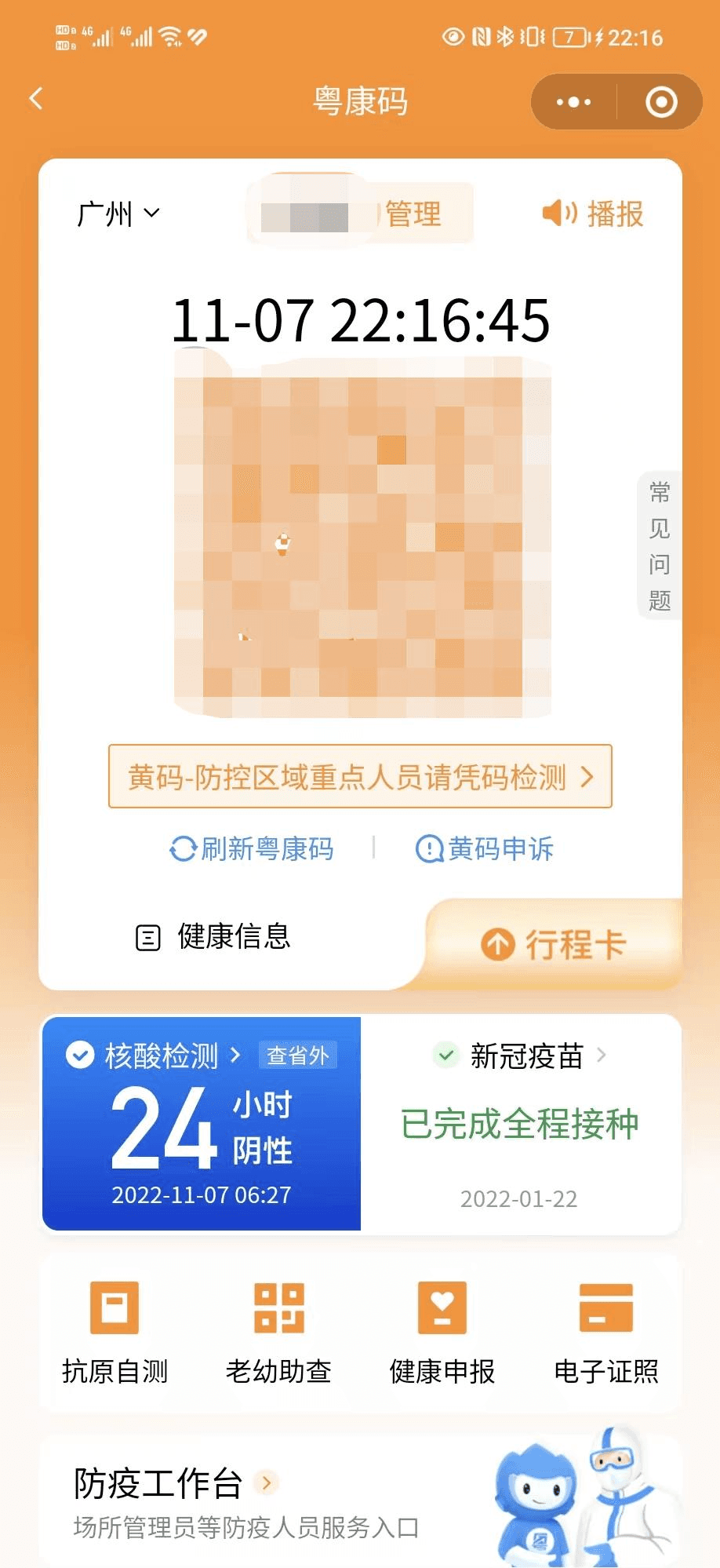Open 黄码申诉 appeal
This screenshot has height=1568, width=720.
tap(485, 848)
